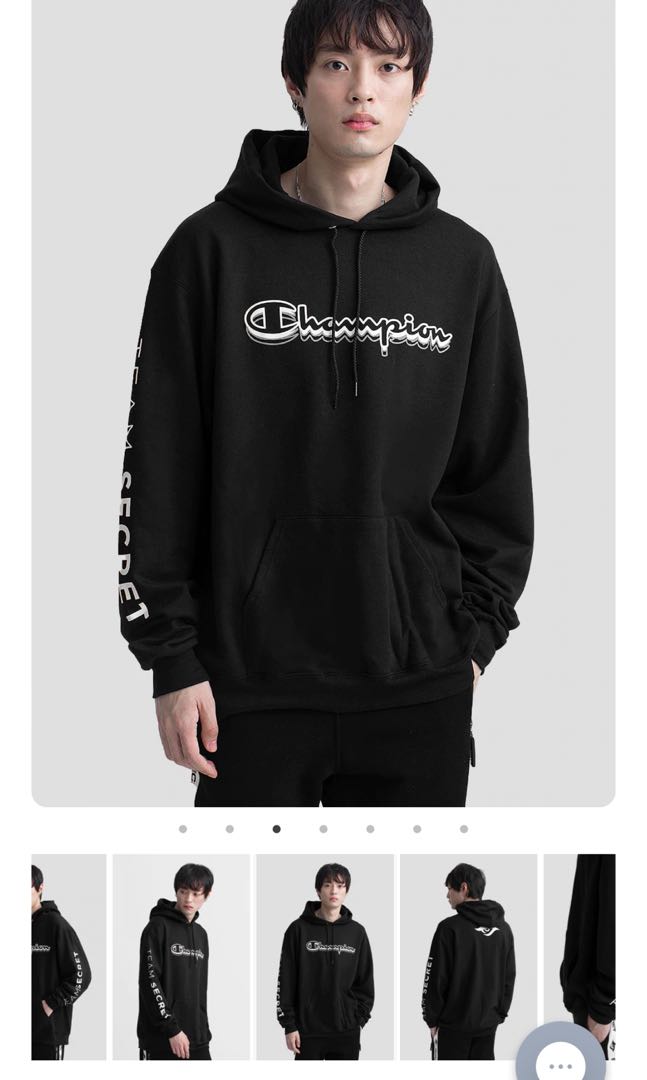Select the back-view hoodie thumbnail
Image resolution: width=647 pixels, height=1080 pixels.
(x=467, y=956)
